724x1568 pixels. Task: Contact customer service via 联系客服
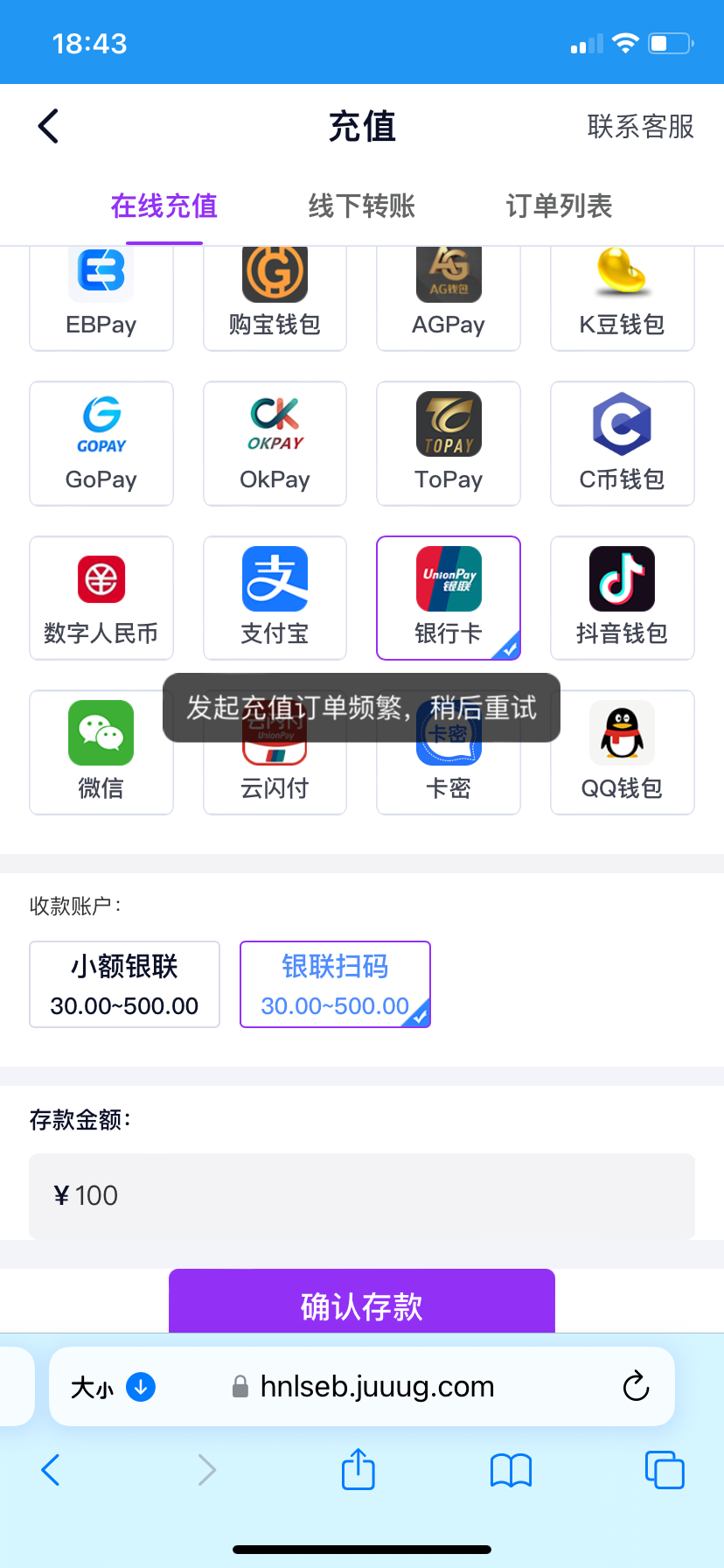640,126
